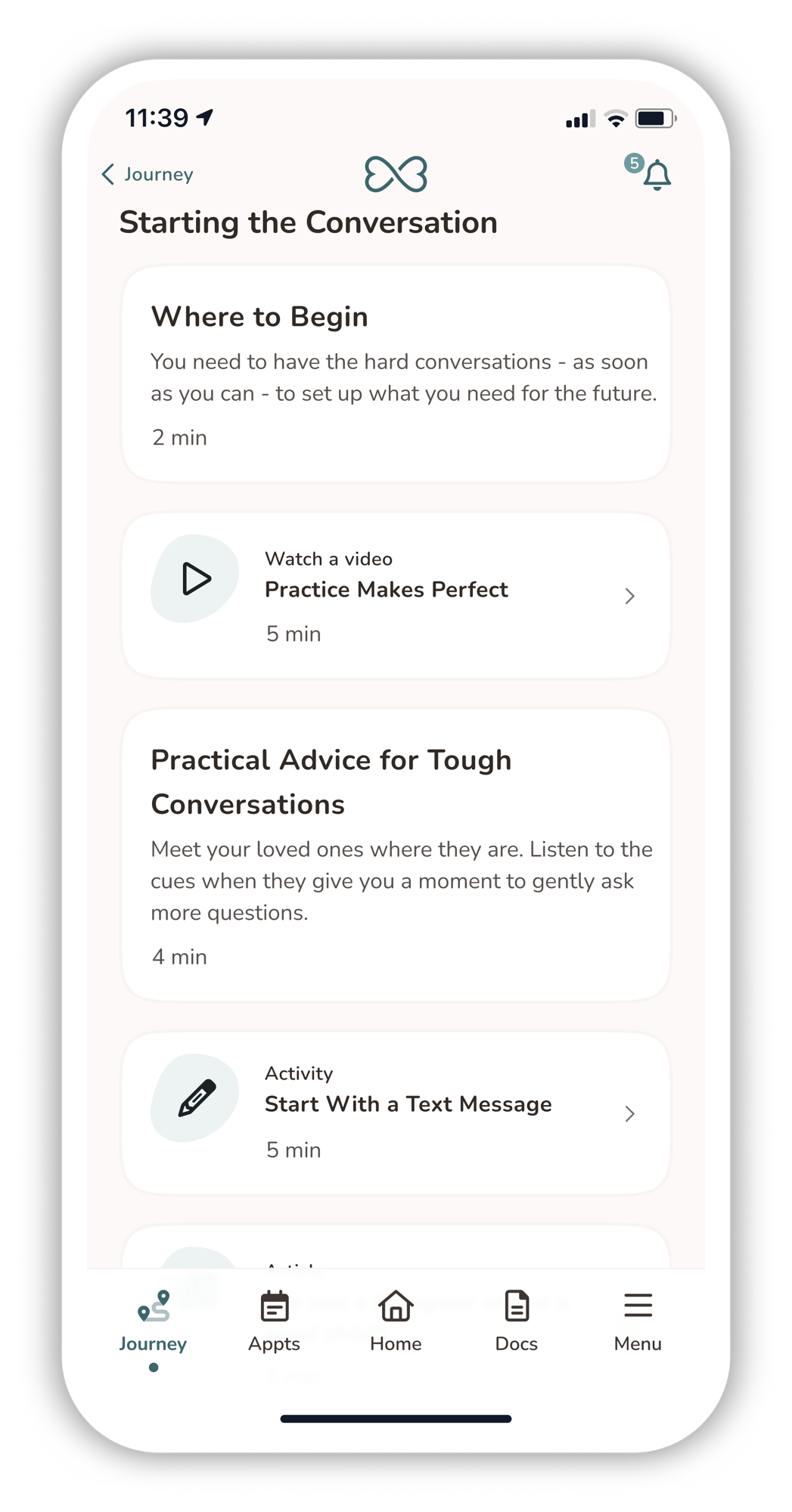Open the Docs tab
Screen dimensions: 792x1512
point(517,1322)
